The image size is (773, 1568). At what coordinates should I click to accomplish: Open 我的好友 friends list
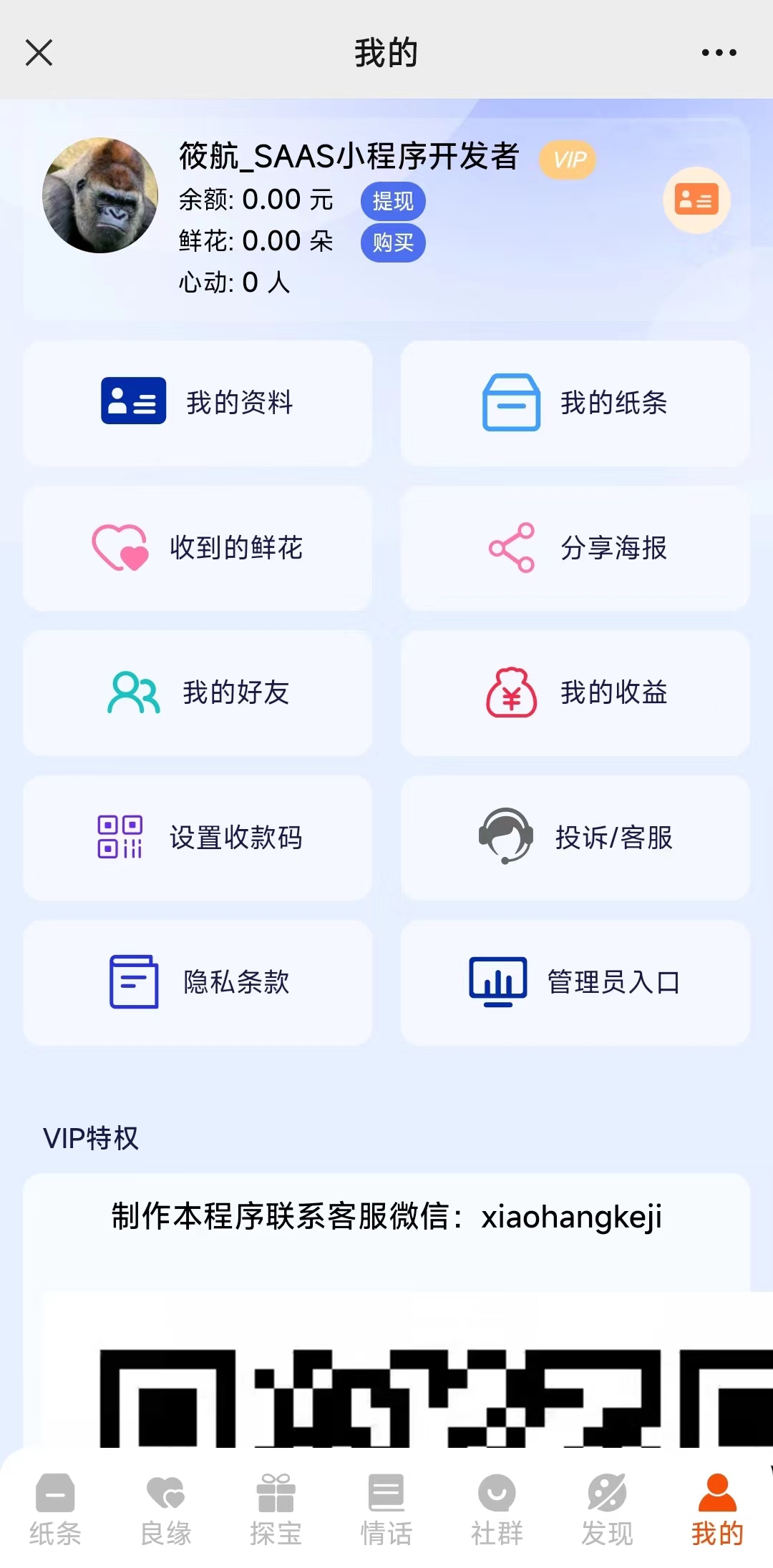(198, 693)
